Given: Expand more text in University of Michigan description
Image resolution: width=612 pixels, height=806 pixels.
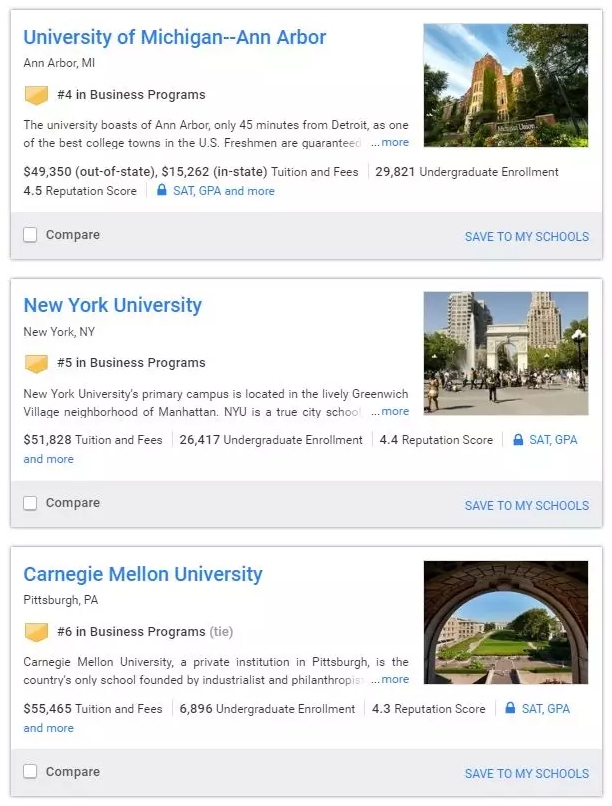Looking at the screenshot, I should [x=395, y=143].
